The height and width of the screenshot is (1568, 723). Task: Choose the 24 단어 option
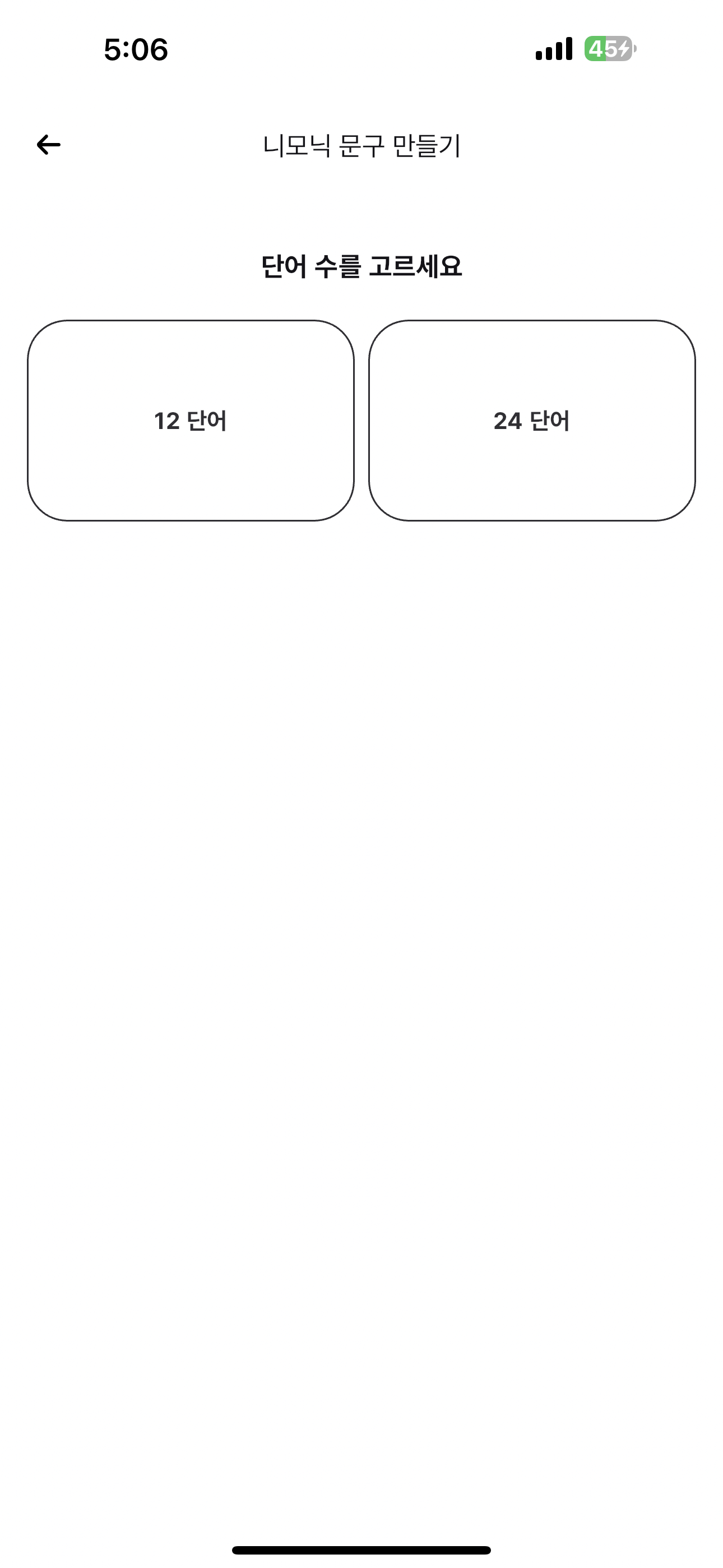[x=531, y=421]
